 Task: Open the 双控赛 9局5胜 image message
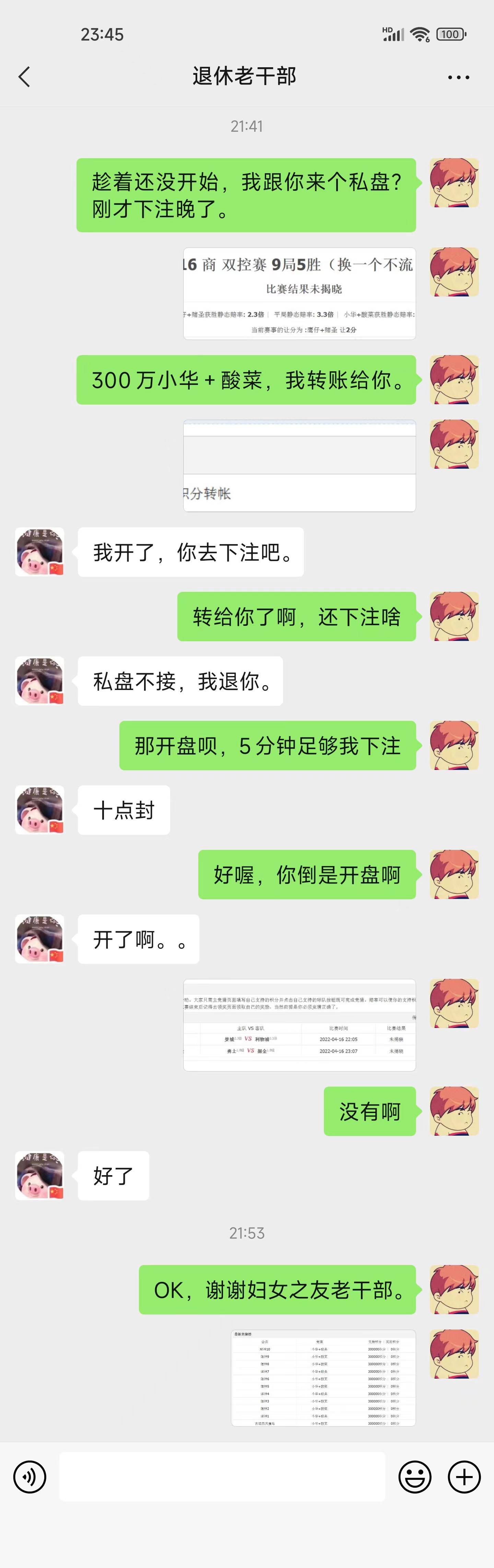click(299, 293)
